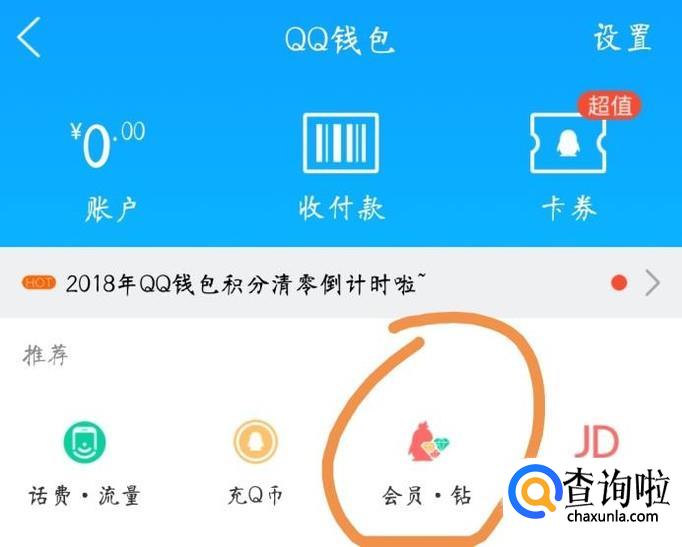682x547 pixels.
Task: Select 话费·流量 recharge
Action: point(84,462)
